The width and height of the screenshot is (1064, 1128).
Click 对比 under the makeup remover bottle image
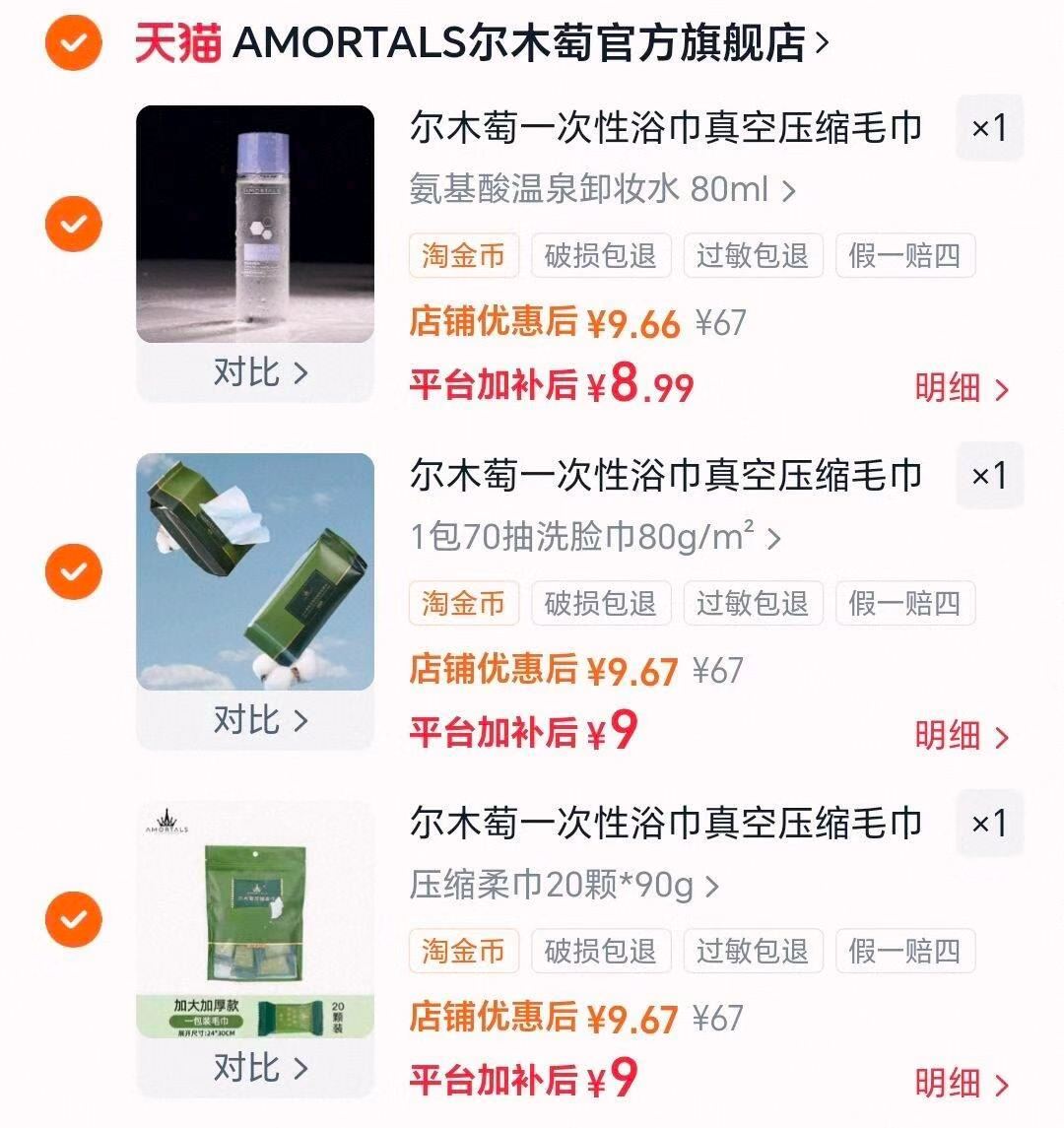coord(258,372)
